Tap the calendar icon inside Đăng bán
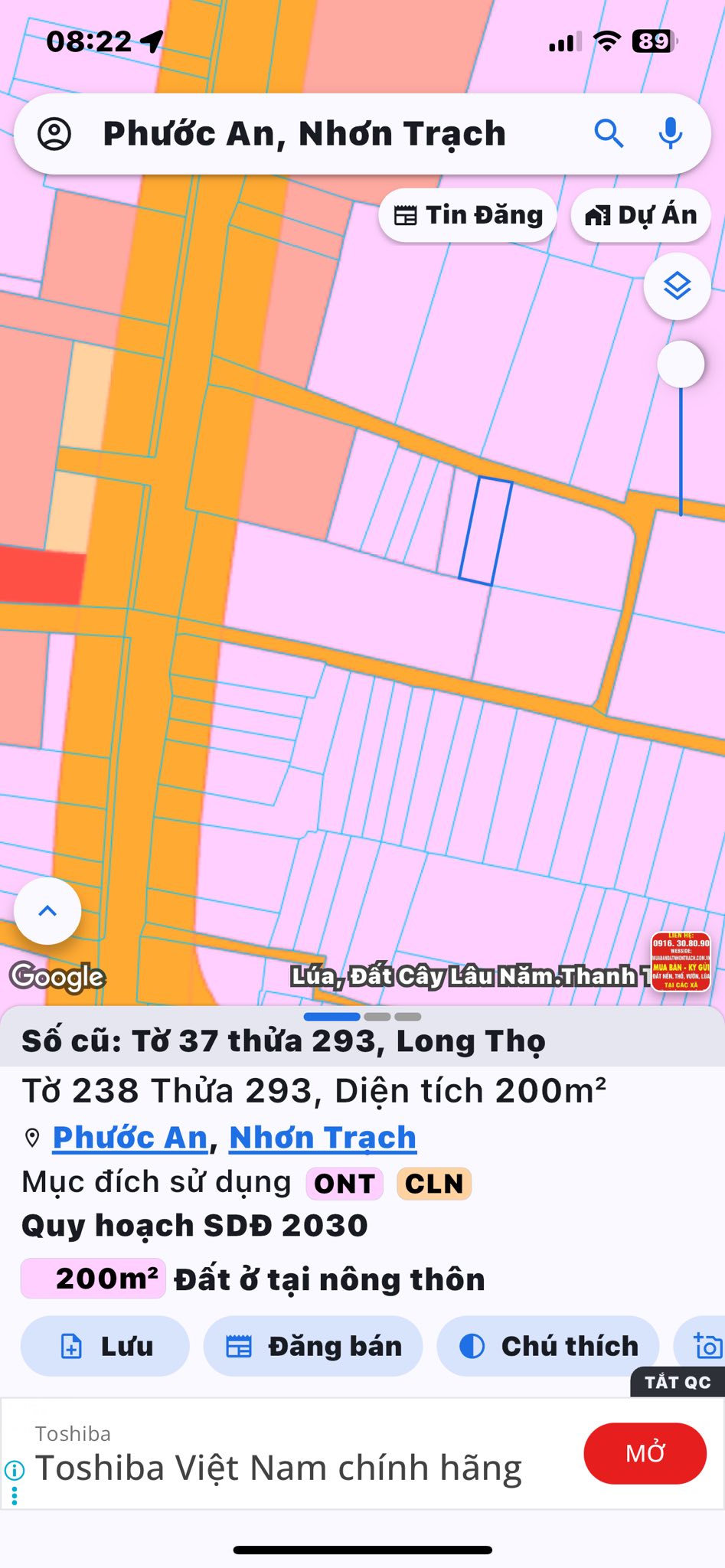 click(240, 1346)
